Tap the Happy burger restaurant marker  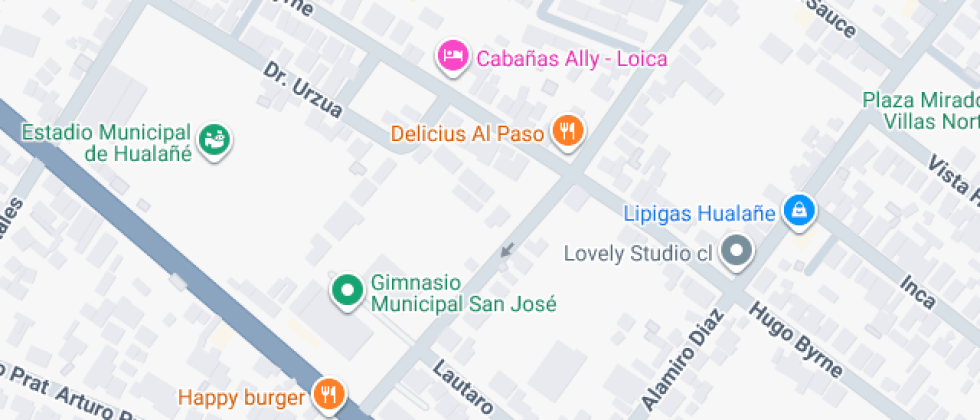(x=328, y=395)
